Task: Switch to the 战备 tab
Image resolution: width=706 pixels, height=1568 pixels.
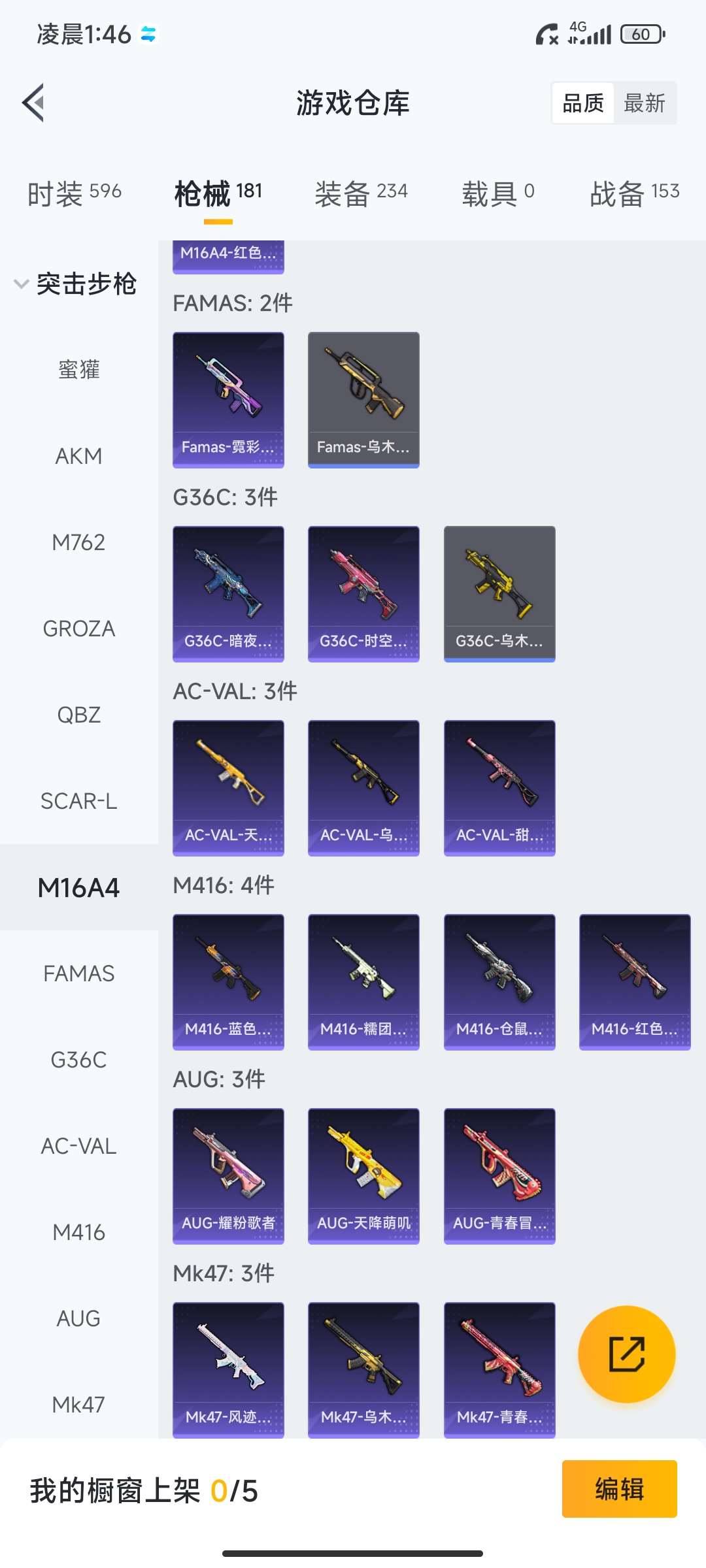Action: (634, 193)
